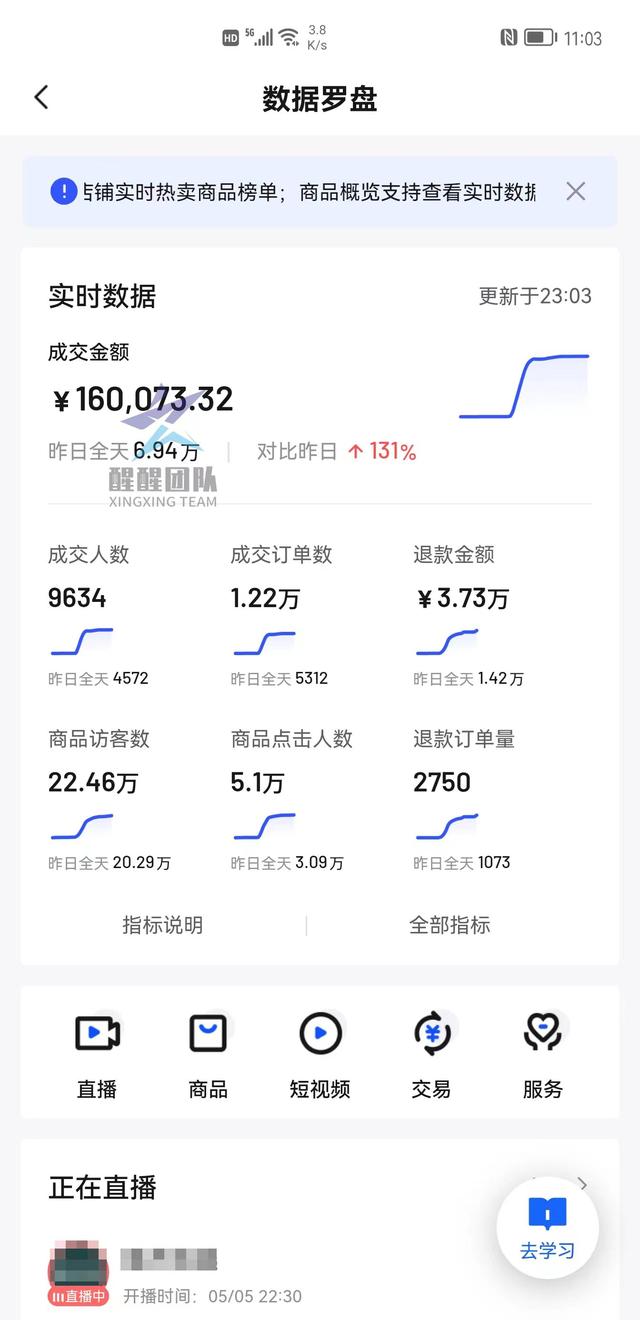The image size is (640, 1320).
Task: Open the 服务 data section
Action: tap(543, 1054)
